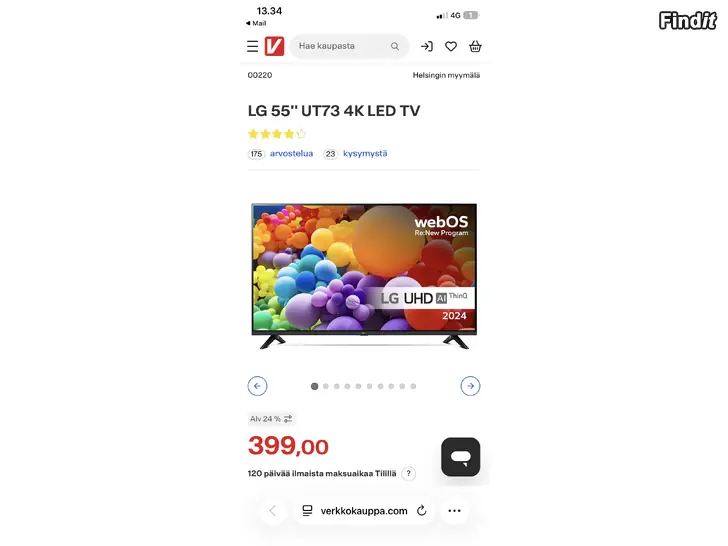Screen dimensions: 728x546
Task: Show the previous product image
Action: click(257, 386)
